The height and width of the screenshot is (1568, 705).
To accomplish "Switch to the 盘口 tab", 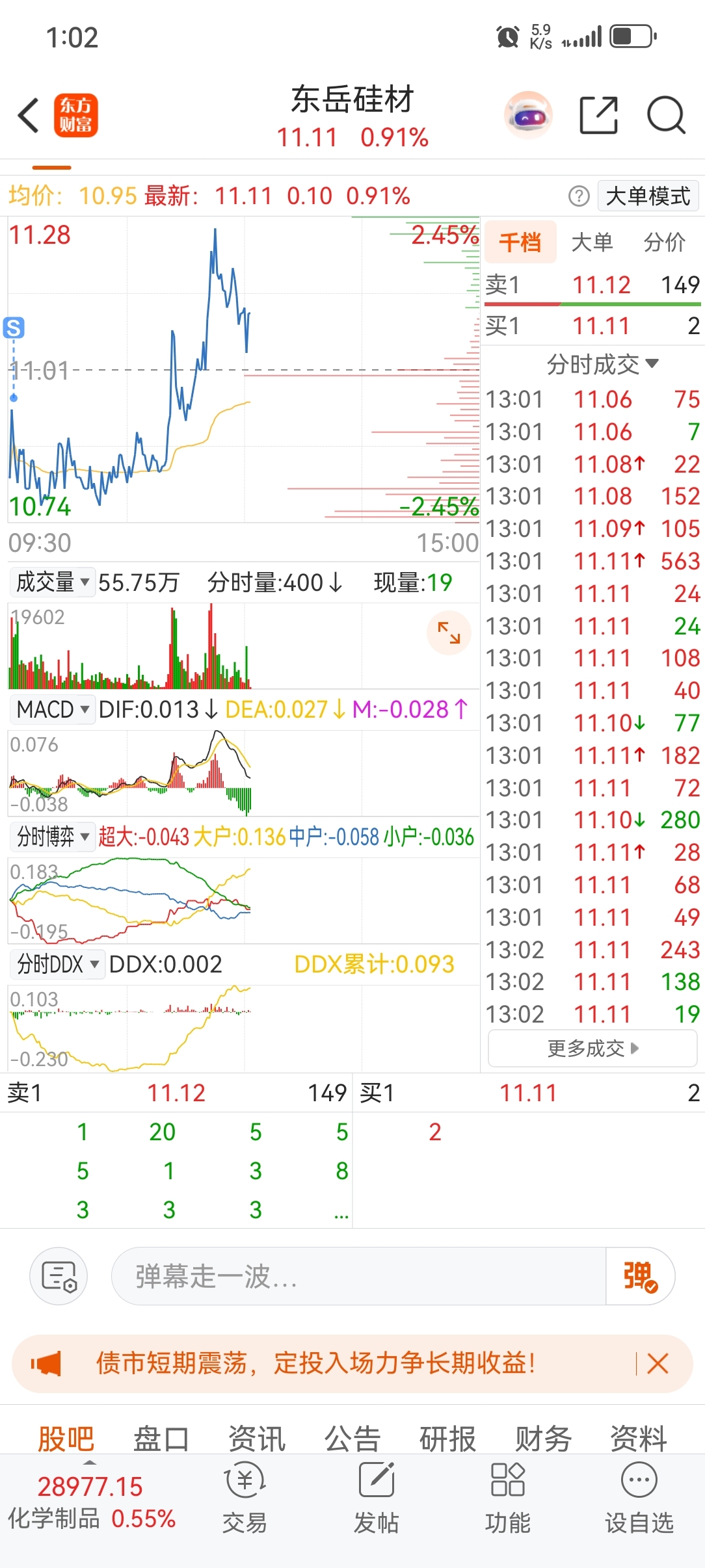I will click(x=161, y=1439).
